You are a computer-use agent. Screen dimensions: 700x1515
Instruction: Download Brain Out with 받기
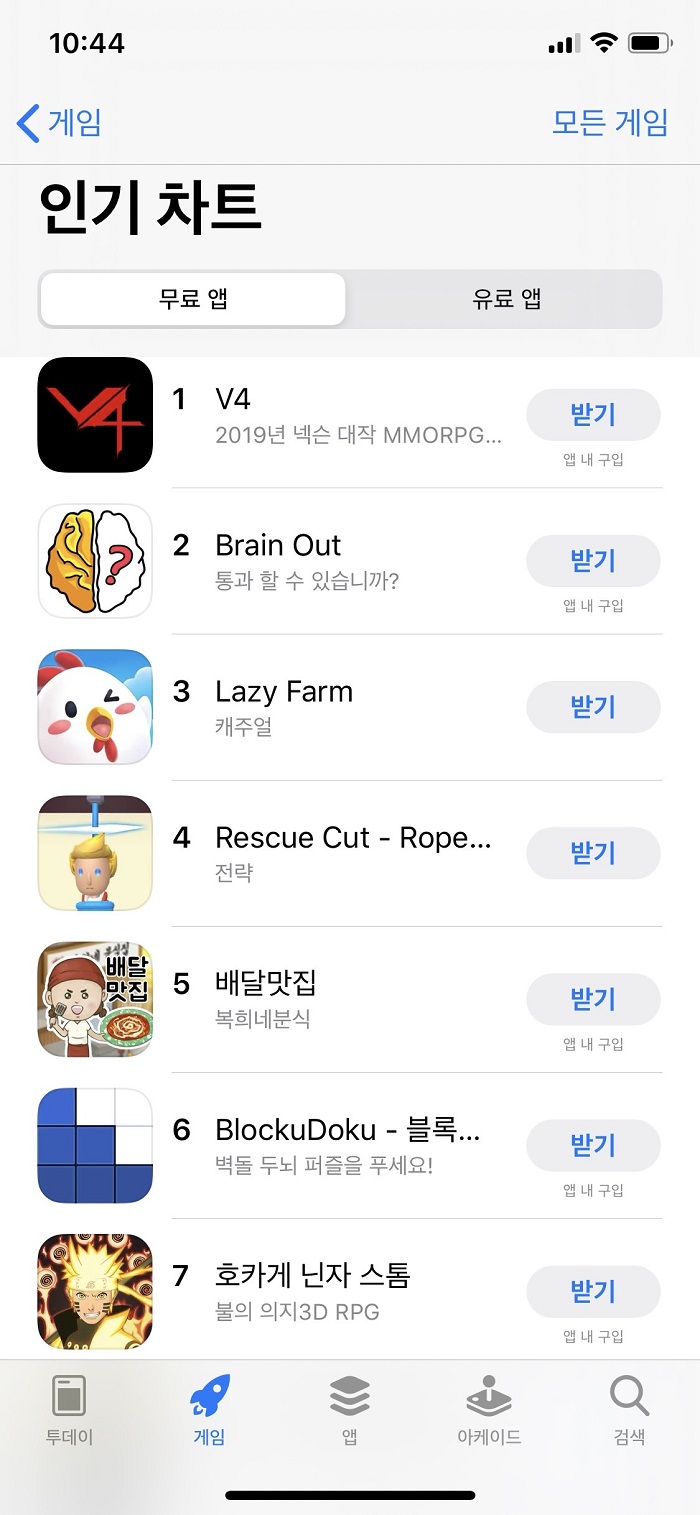[x=593, y=561]
